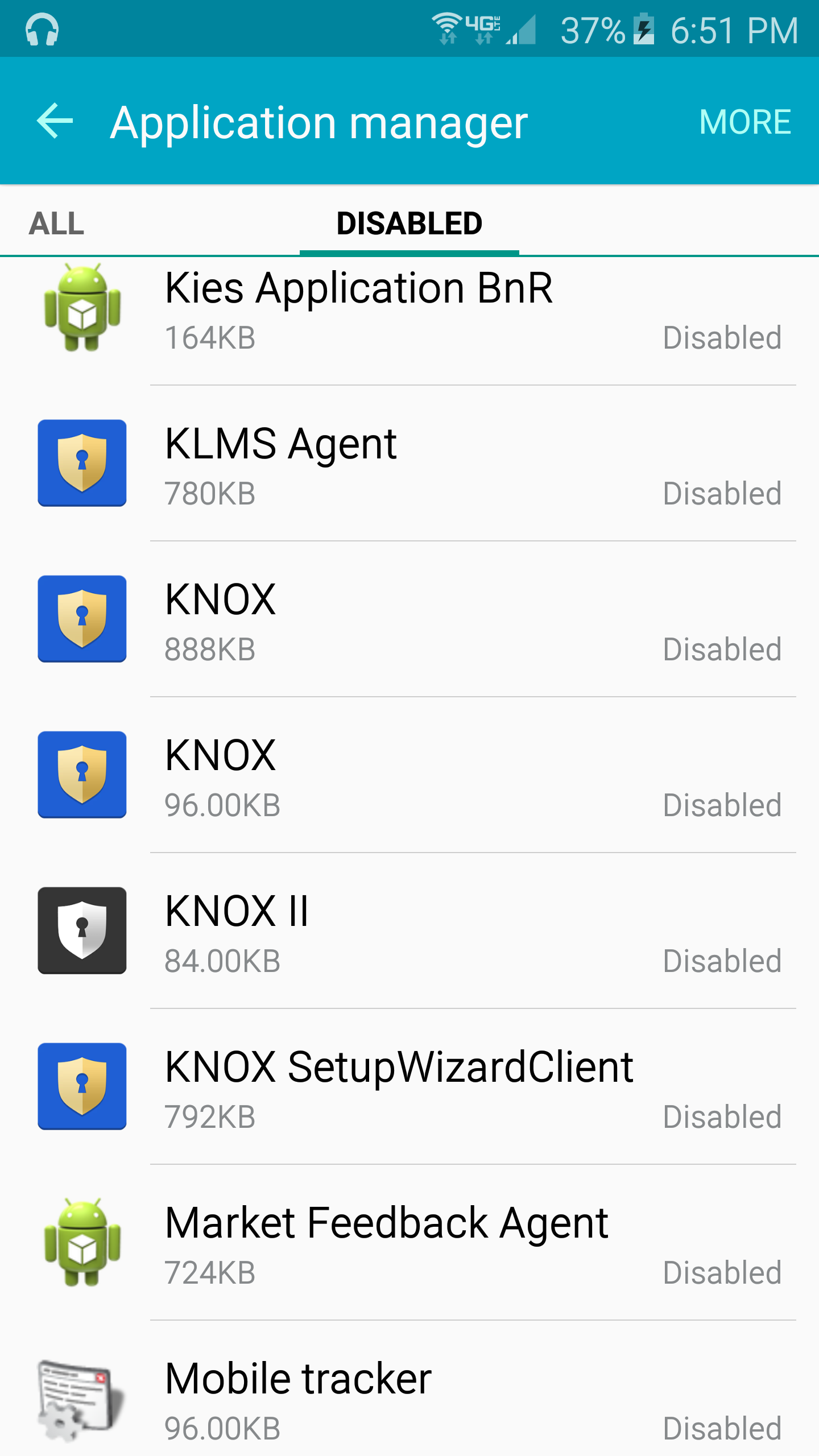
Task: Open the KNOX app sized 888KB
Action: [x=409, y=619]
